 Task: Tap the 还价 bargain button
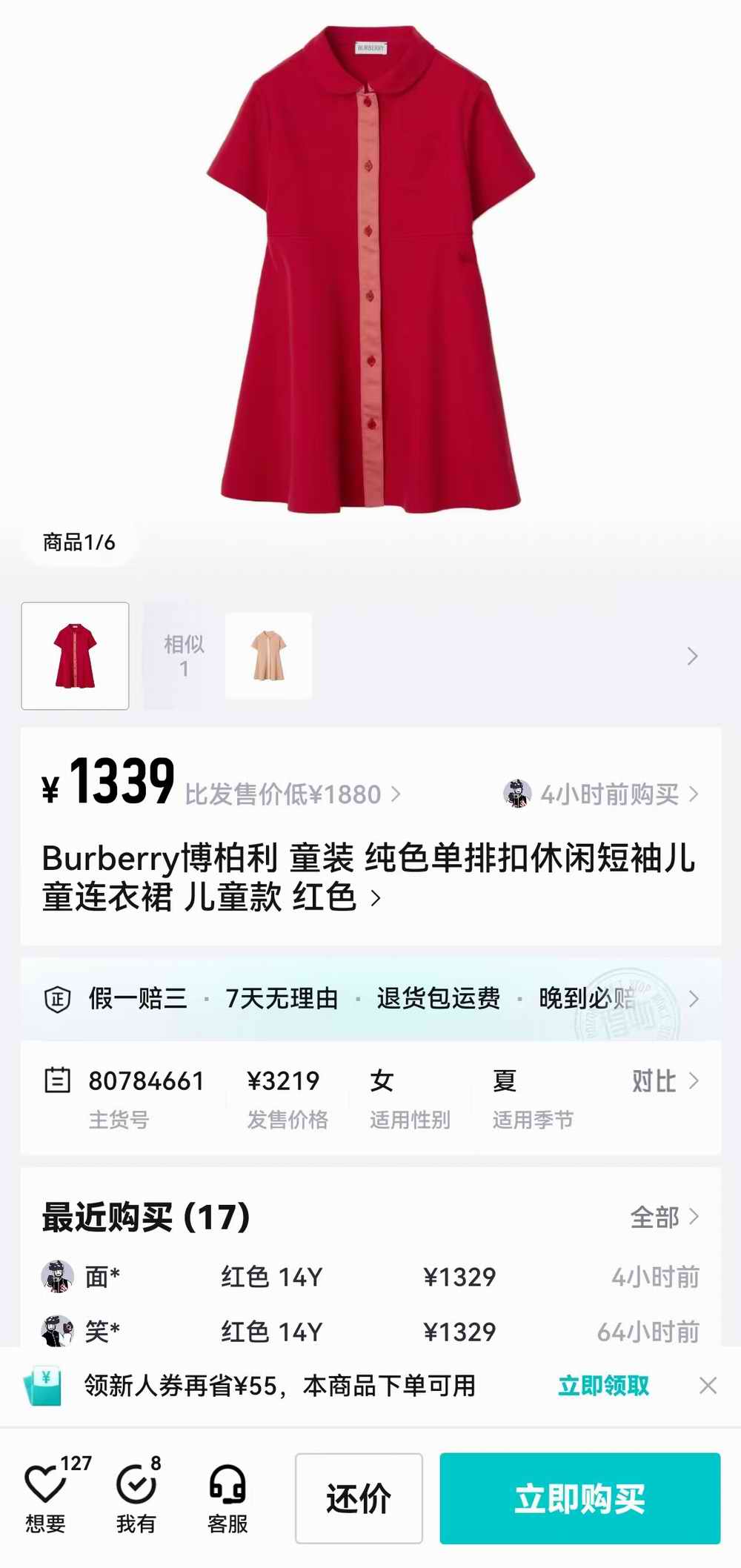[359, 1498]
